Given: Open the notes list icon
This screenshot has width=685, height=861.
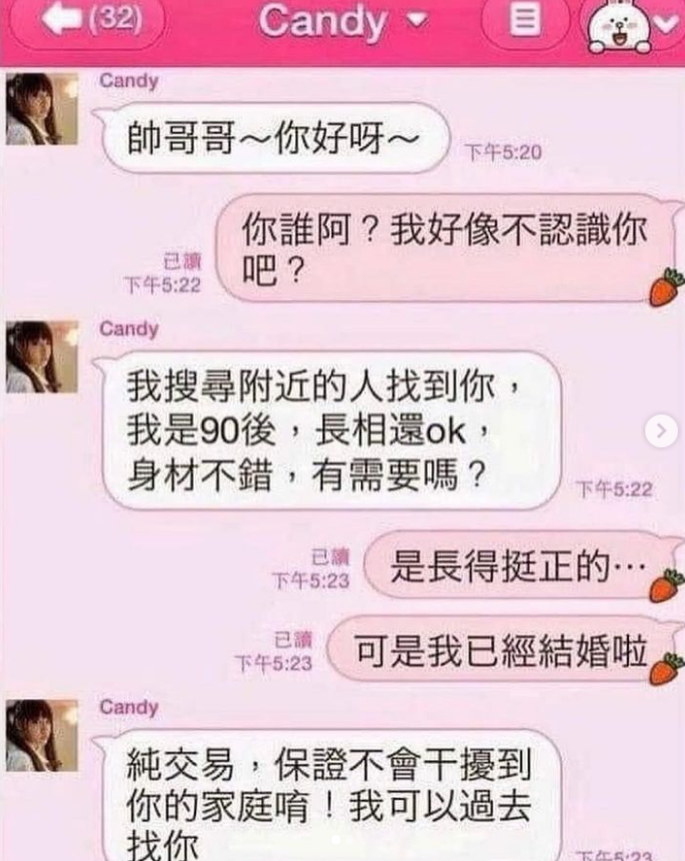Looking at the screenshot, I should pyautogui.click(x=526, y=21).
